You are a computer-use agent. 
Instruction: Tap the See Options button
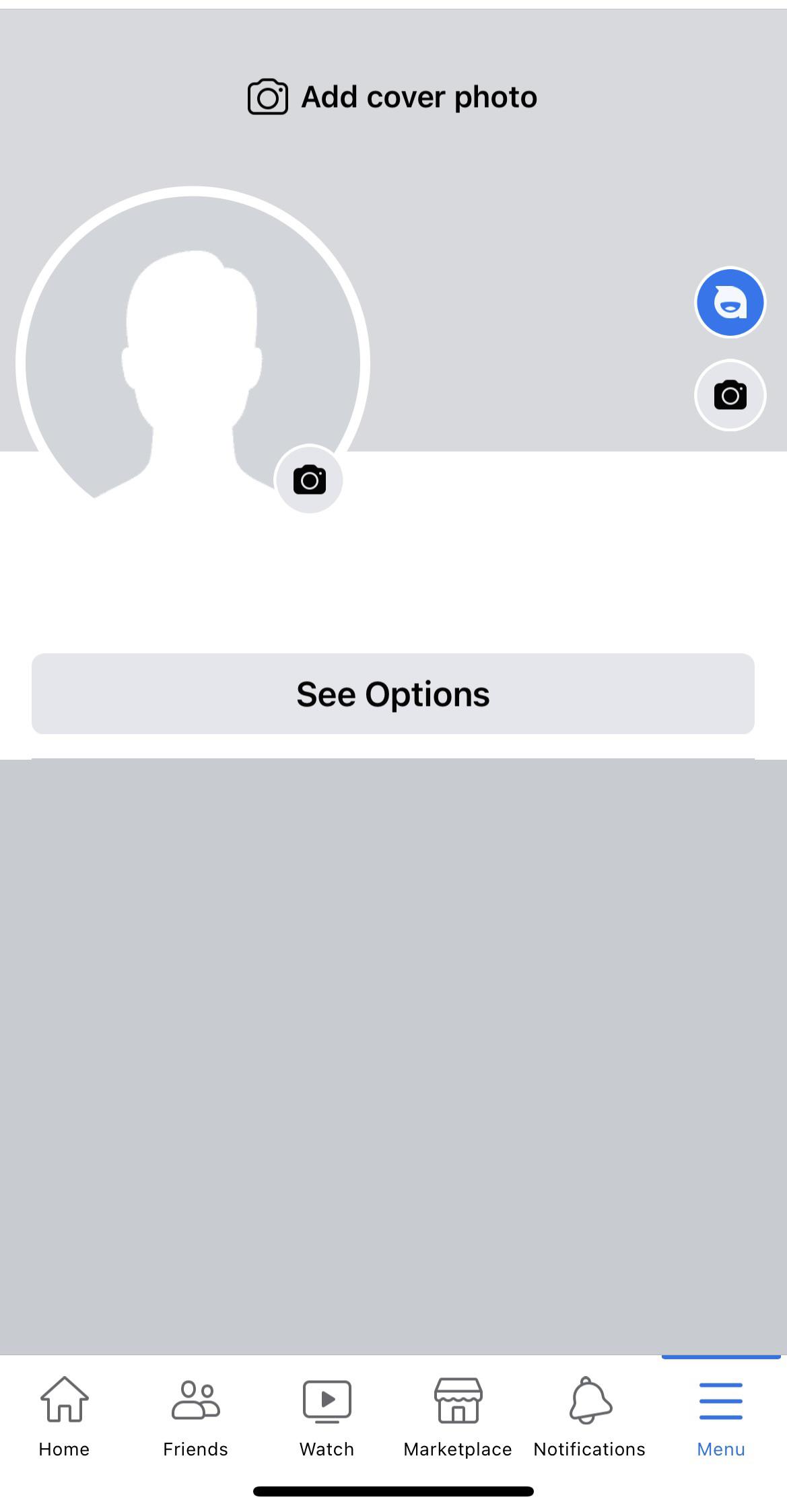pyautogui.click(x=393, y=694)
